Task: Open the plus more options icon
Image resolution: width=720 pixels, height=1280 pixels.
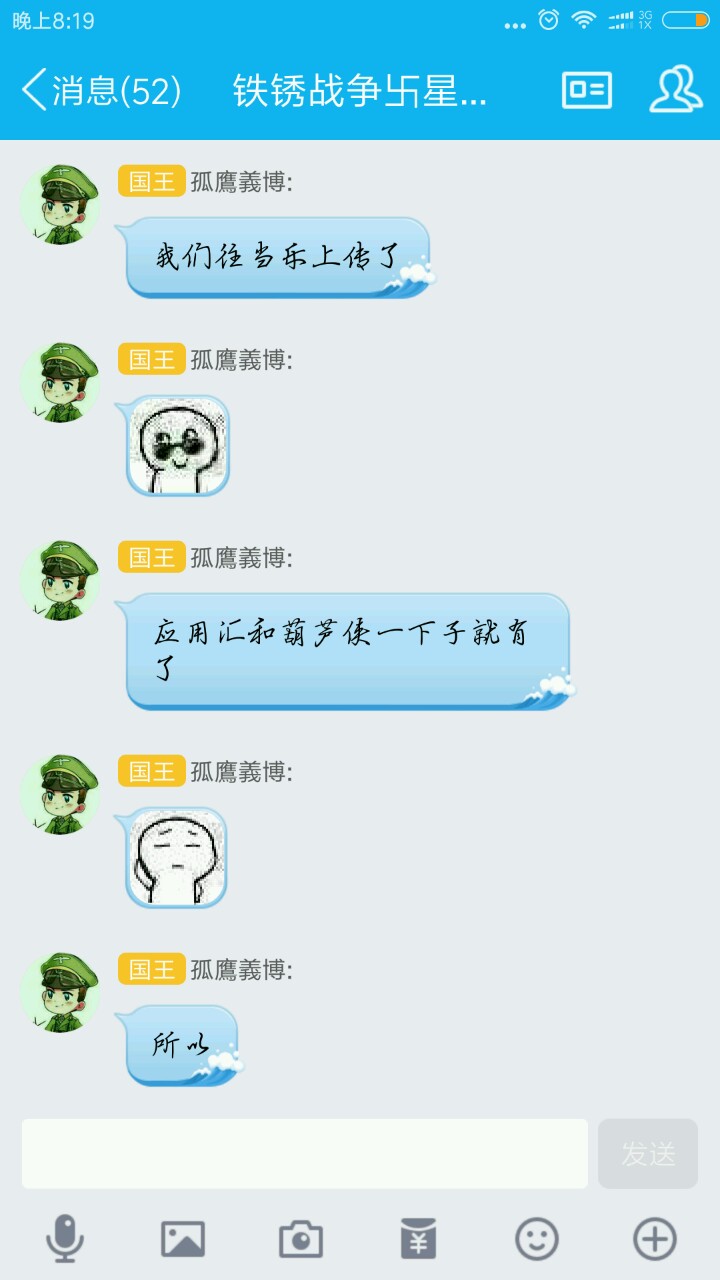Action: (655, 1240)
